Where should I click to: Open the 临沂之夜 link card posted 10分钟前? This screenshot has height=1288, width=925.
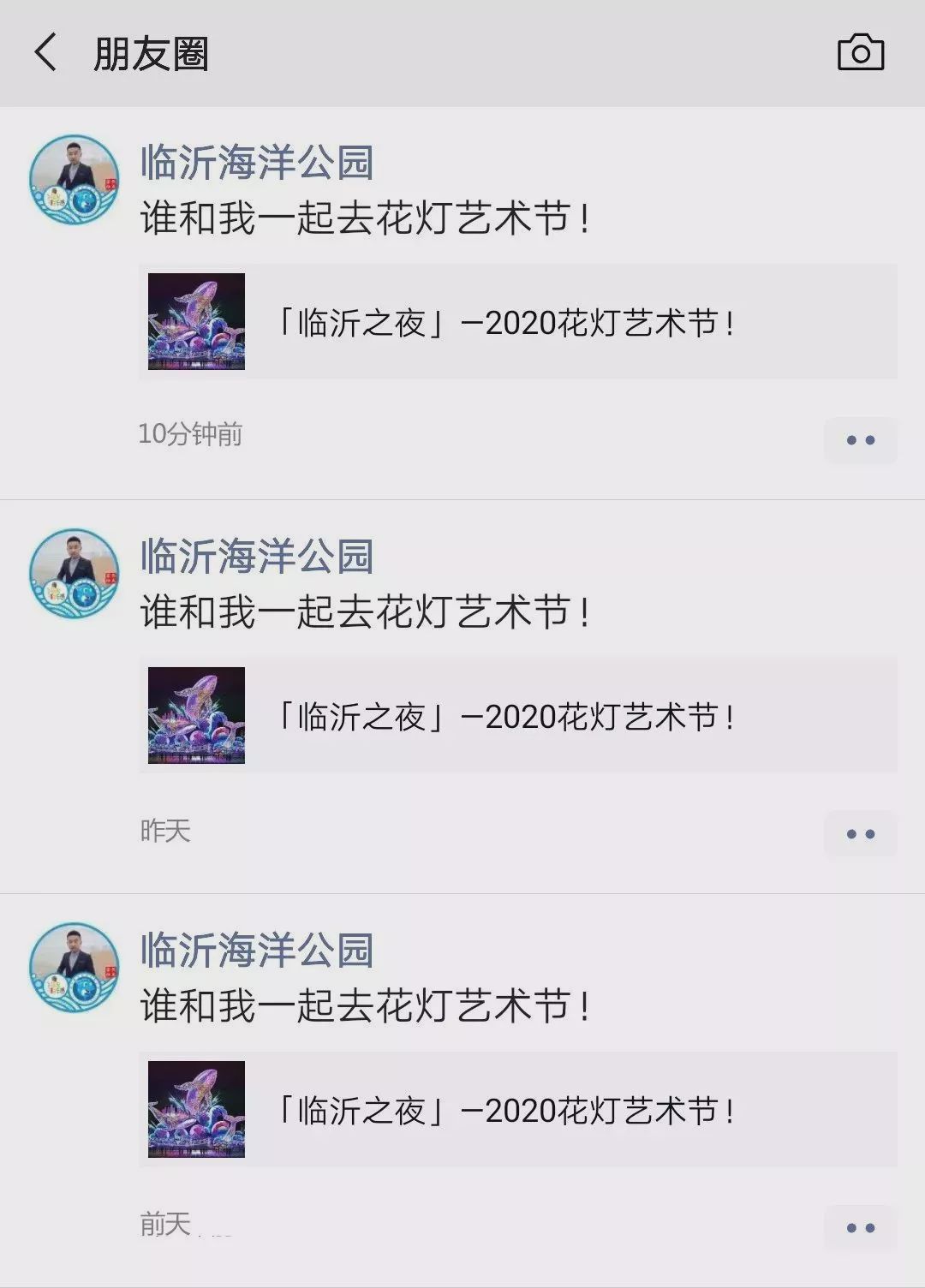[517, 322]
